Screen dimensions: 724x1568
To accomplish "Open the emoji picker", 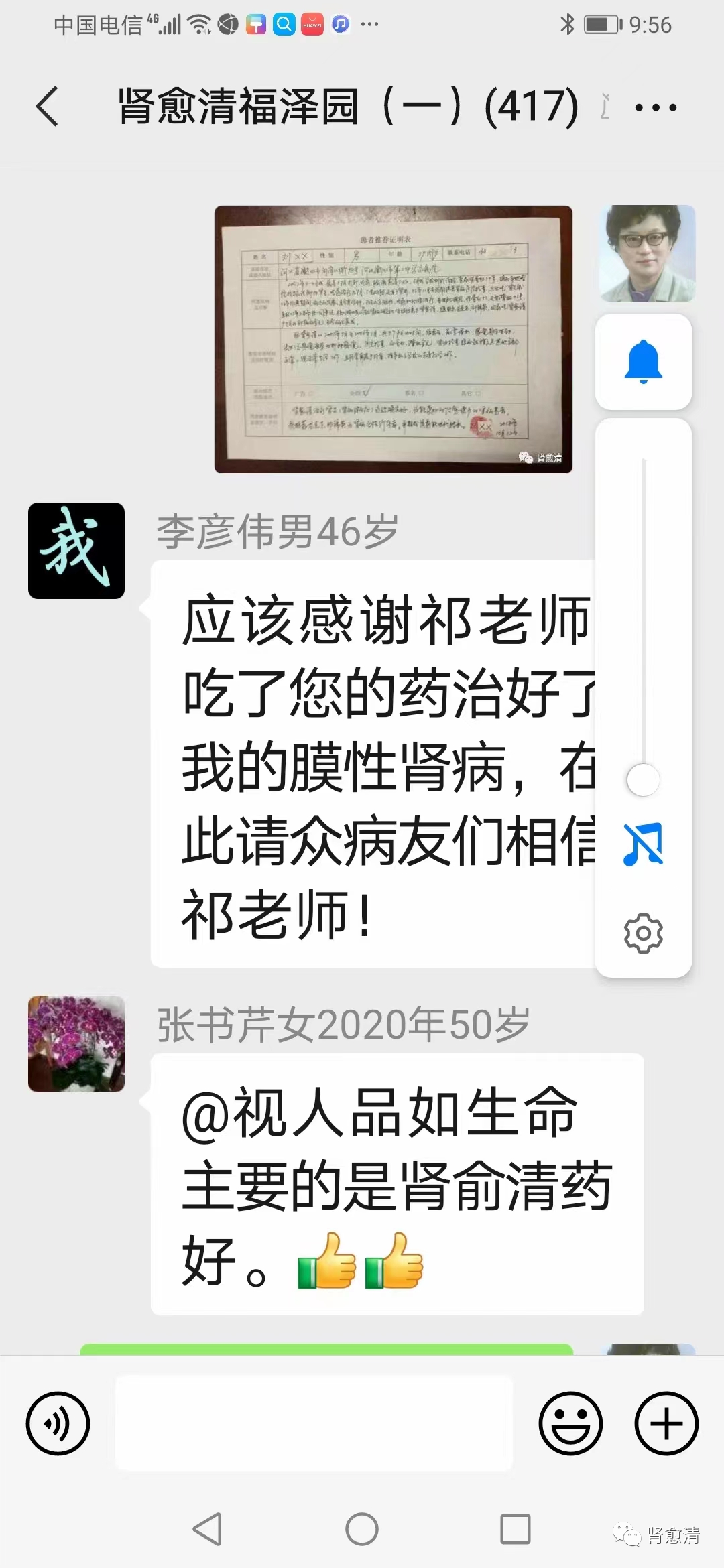I will pos(570,1423).
